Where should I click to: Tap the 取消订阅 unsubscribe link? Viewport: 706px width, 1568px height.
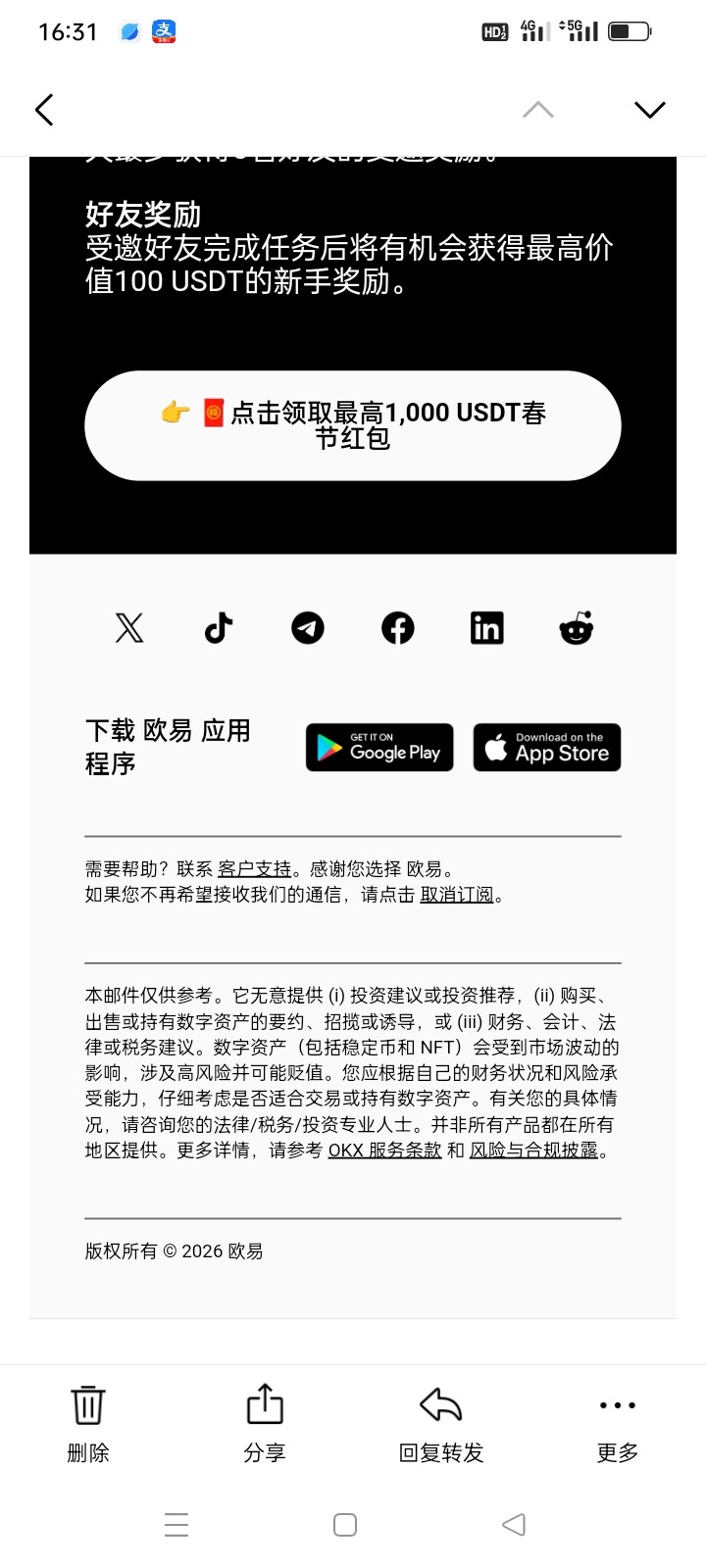pyautogui.click(x=457, y=895)
